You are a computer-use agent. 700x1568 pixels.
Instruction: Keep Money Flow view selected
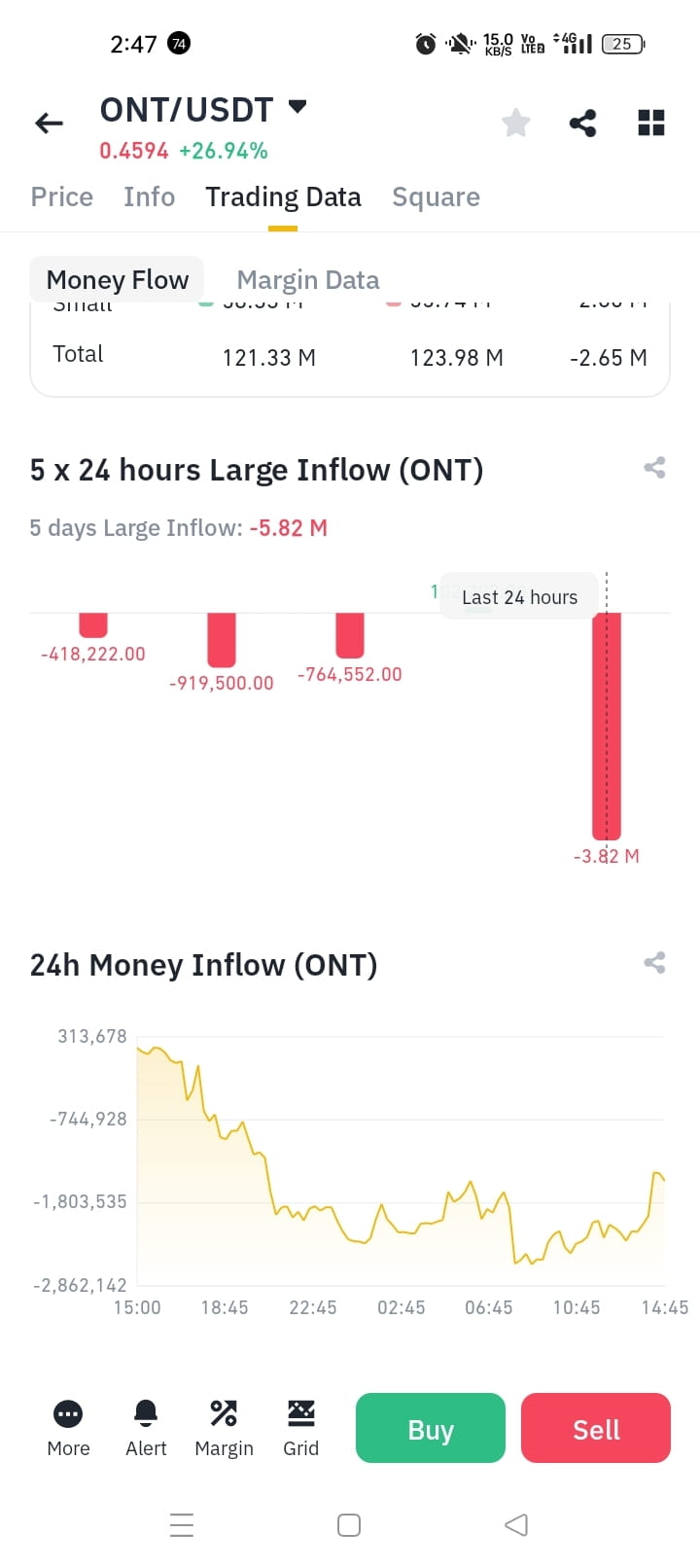(117, 279)
